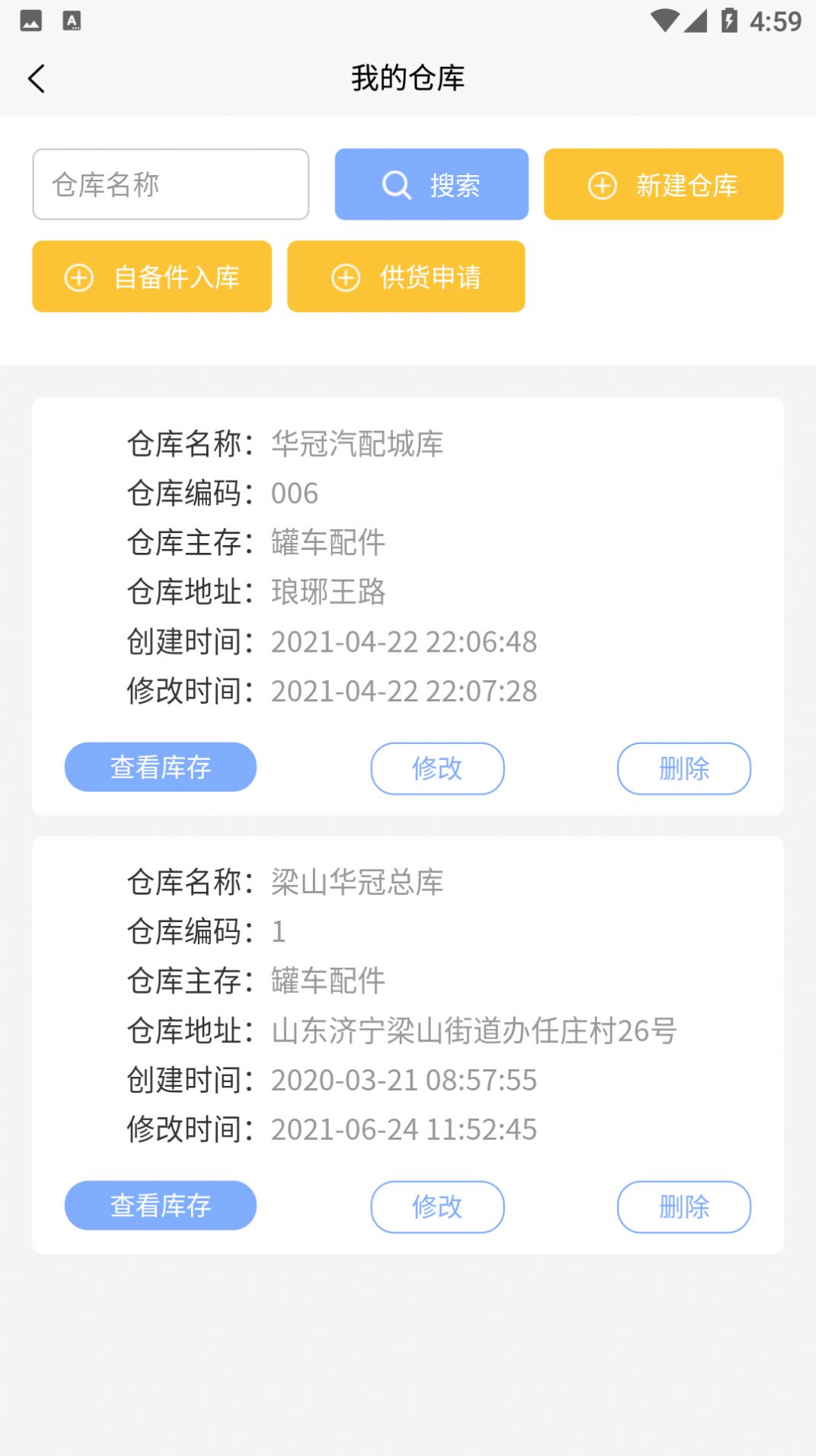The width and height of the screenshot is (816, 1456).
Task: Tap the 仓库名称 input field
Action: click(171, 184)
